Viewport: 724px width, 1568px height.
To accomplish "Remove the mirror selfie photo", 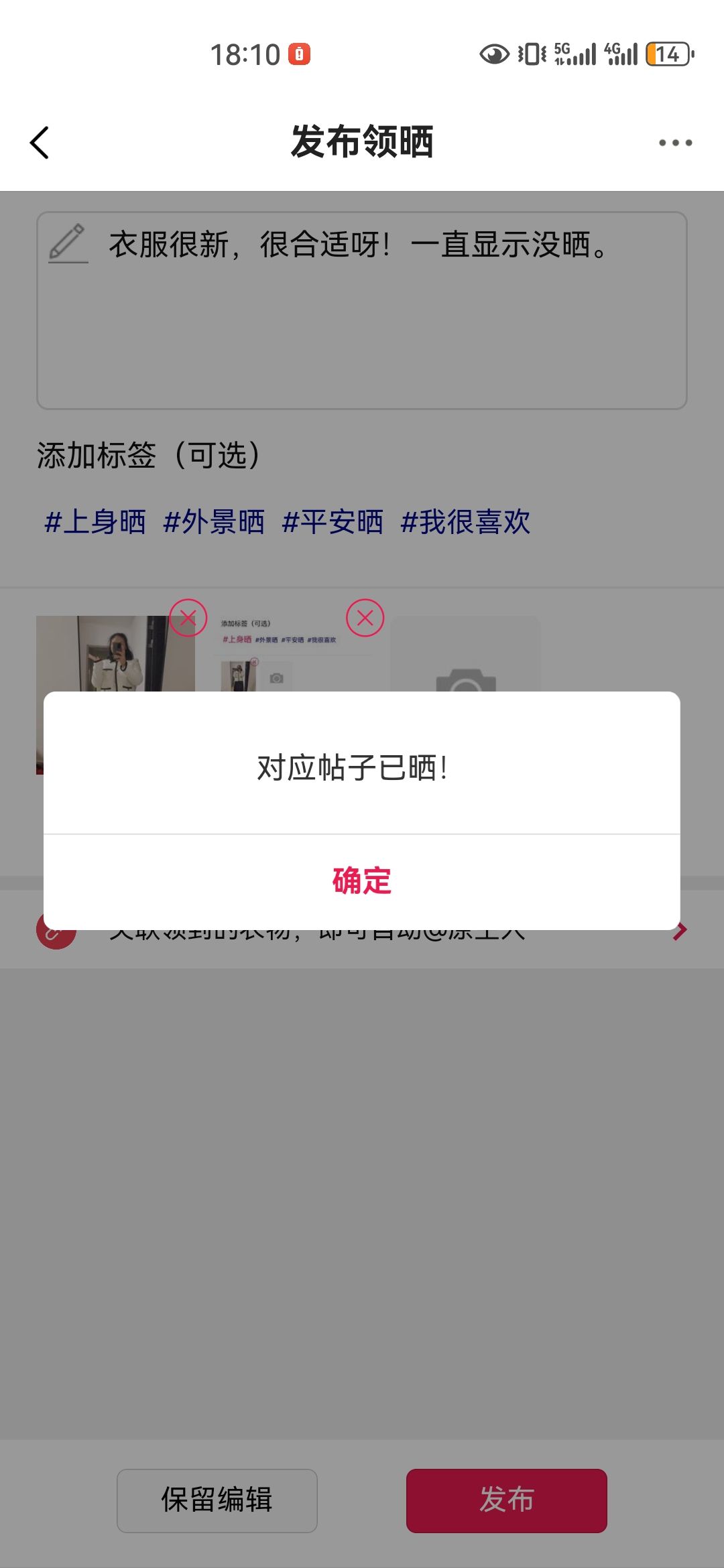I will point(188,618).
